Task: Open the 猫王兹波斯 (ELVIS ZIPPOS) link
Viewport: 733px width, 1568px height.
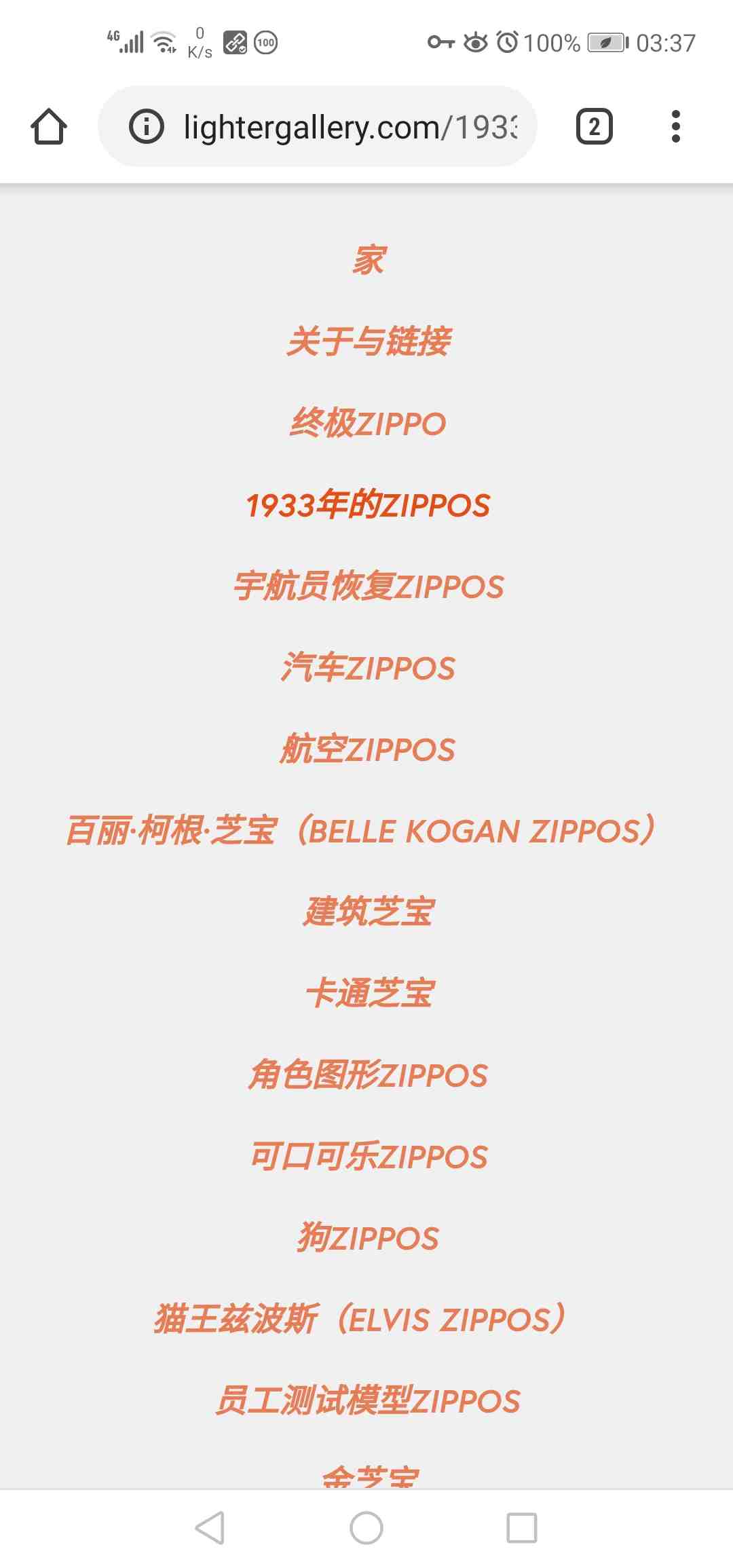Action: [x=361, y=1319]
